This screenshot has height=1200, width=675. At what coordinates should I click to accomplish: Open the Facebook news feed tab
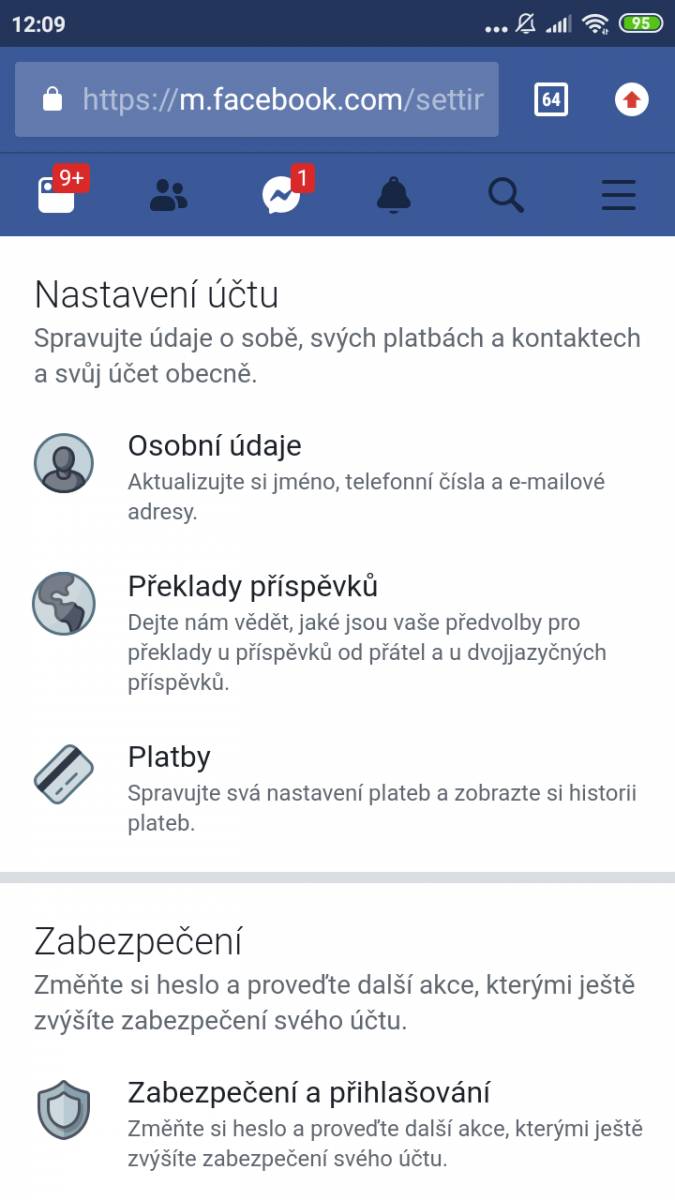[x=57, y=194]
